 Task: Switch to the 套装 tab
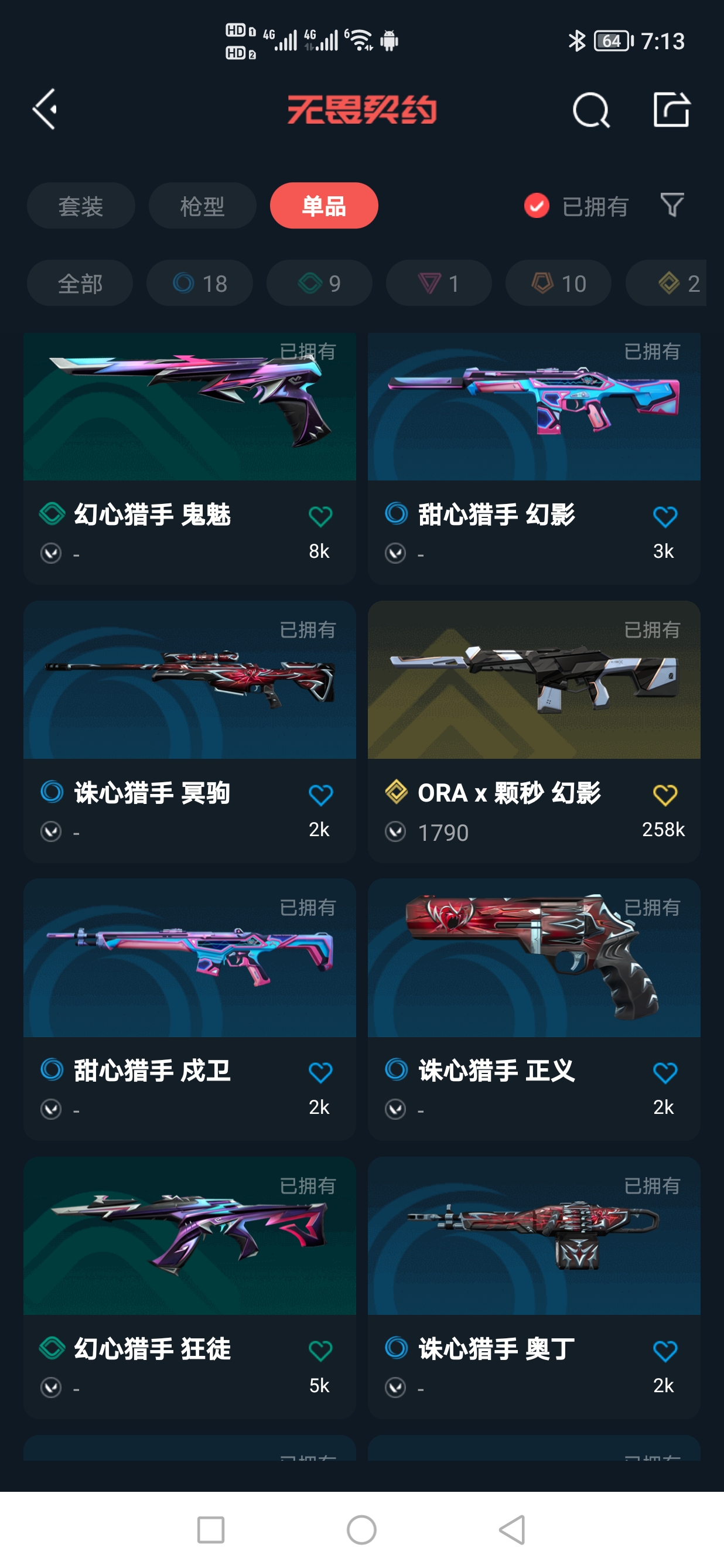[x=80, y=206]
